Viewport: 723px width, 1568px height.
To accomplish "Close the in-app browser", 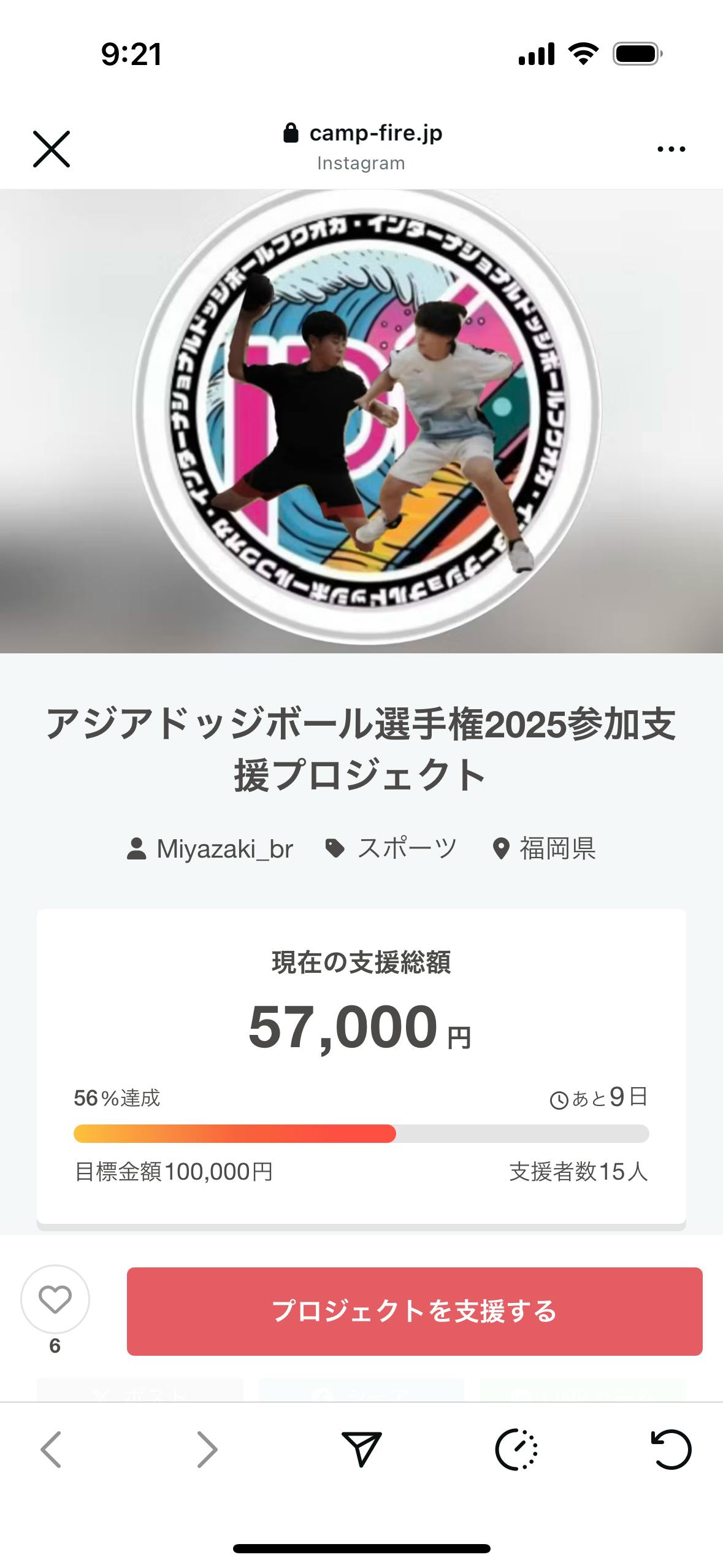I will pyautogui.click(x=52, y=149).
